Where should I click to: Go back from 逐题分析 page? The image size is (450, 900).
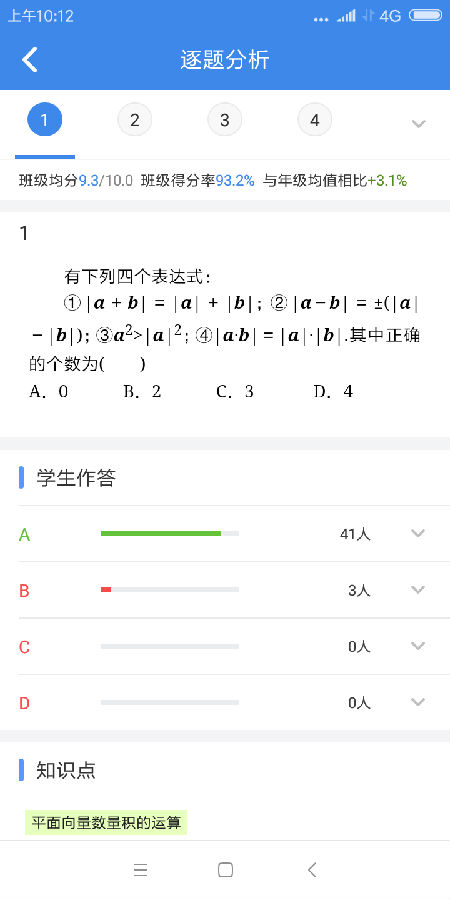[x=30, y=60]
